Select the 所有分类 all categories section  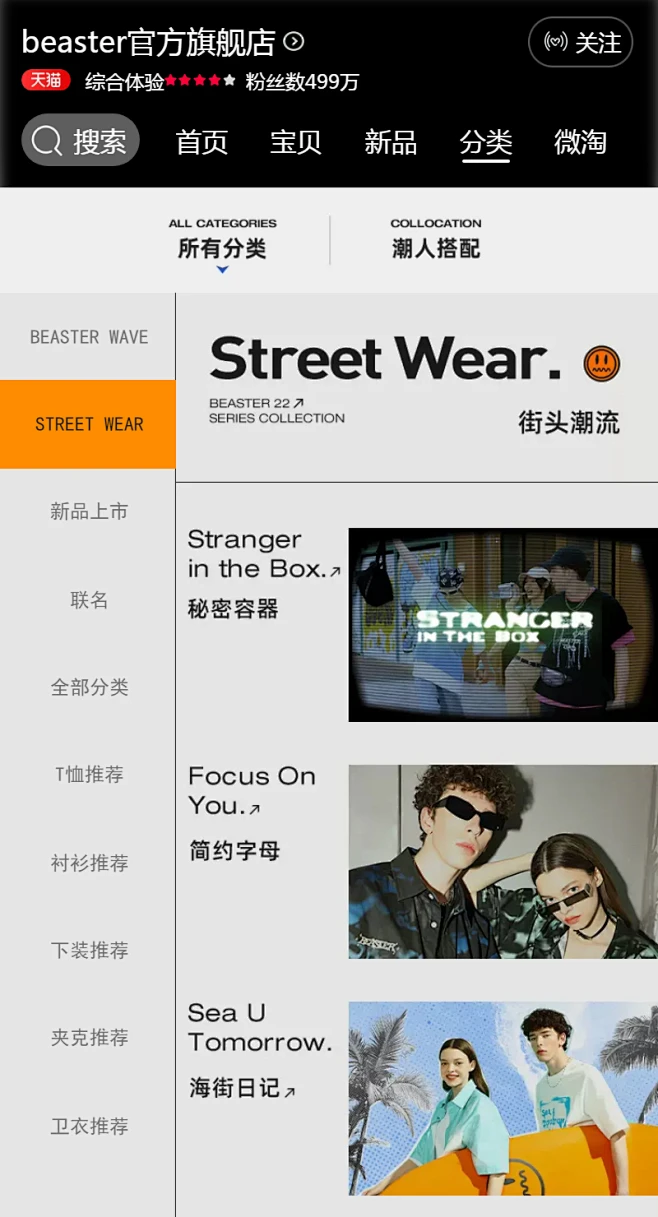coord(222,240)
